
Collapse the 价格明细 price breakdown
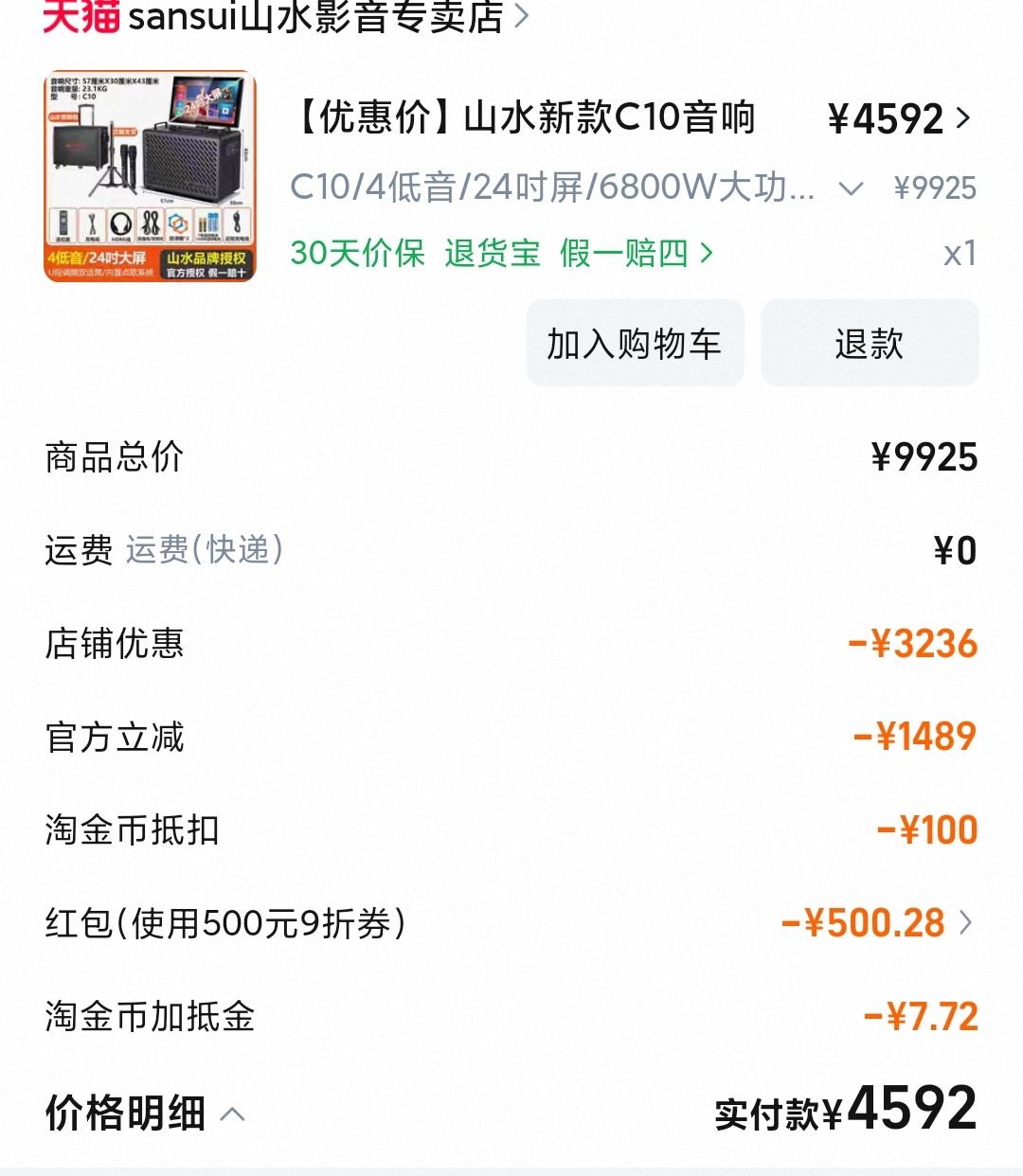pyautogui.click(x=232, y=1114)
